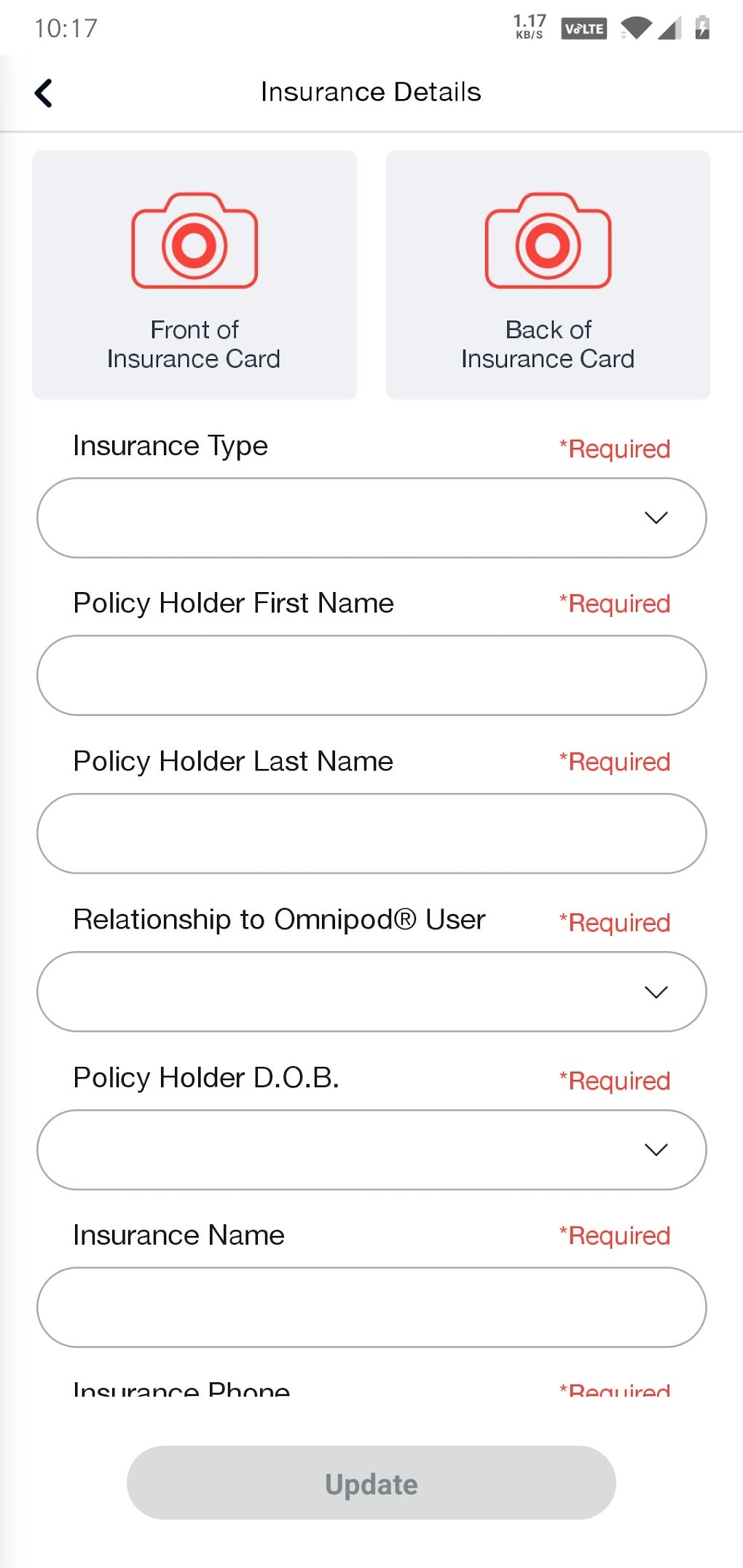
Task: Tap the Back of Insurance Card upload area
Action: (546, 274)
